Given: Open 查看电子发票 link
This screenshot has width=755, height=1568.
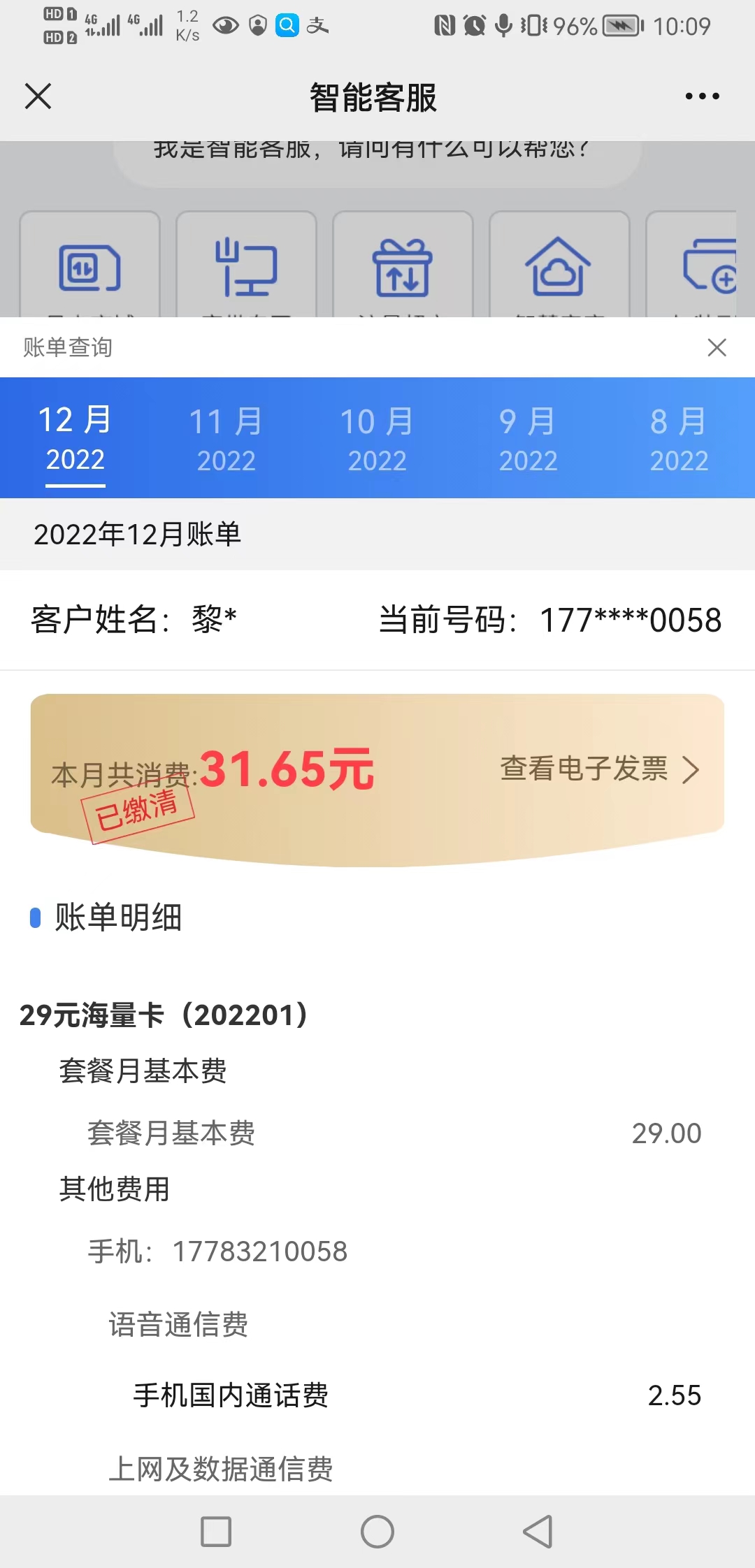Looking at the screenshot, I should coord(599,769).
